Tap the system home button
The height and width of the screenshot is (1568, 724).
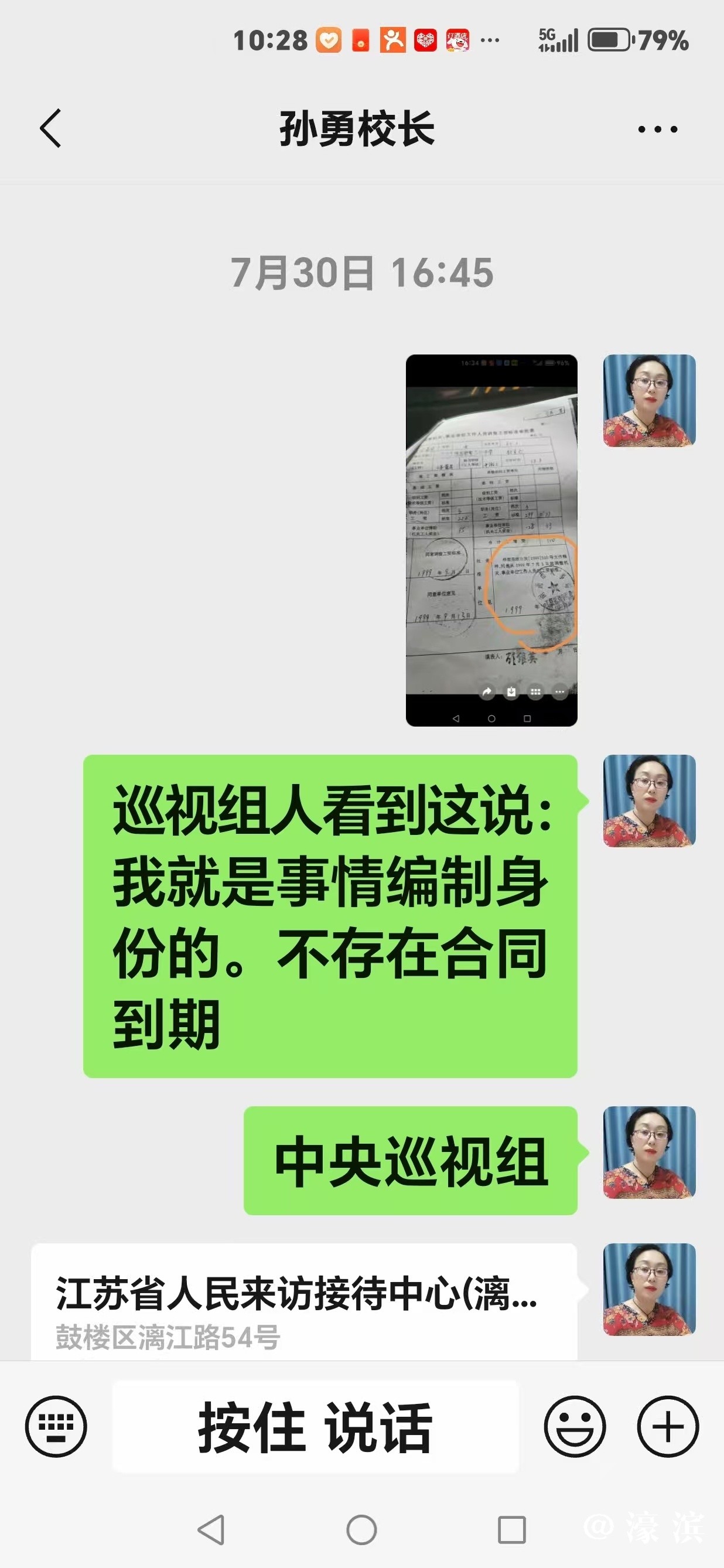pyautogui.click(x=361, y=1530)
